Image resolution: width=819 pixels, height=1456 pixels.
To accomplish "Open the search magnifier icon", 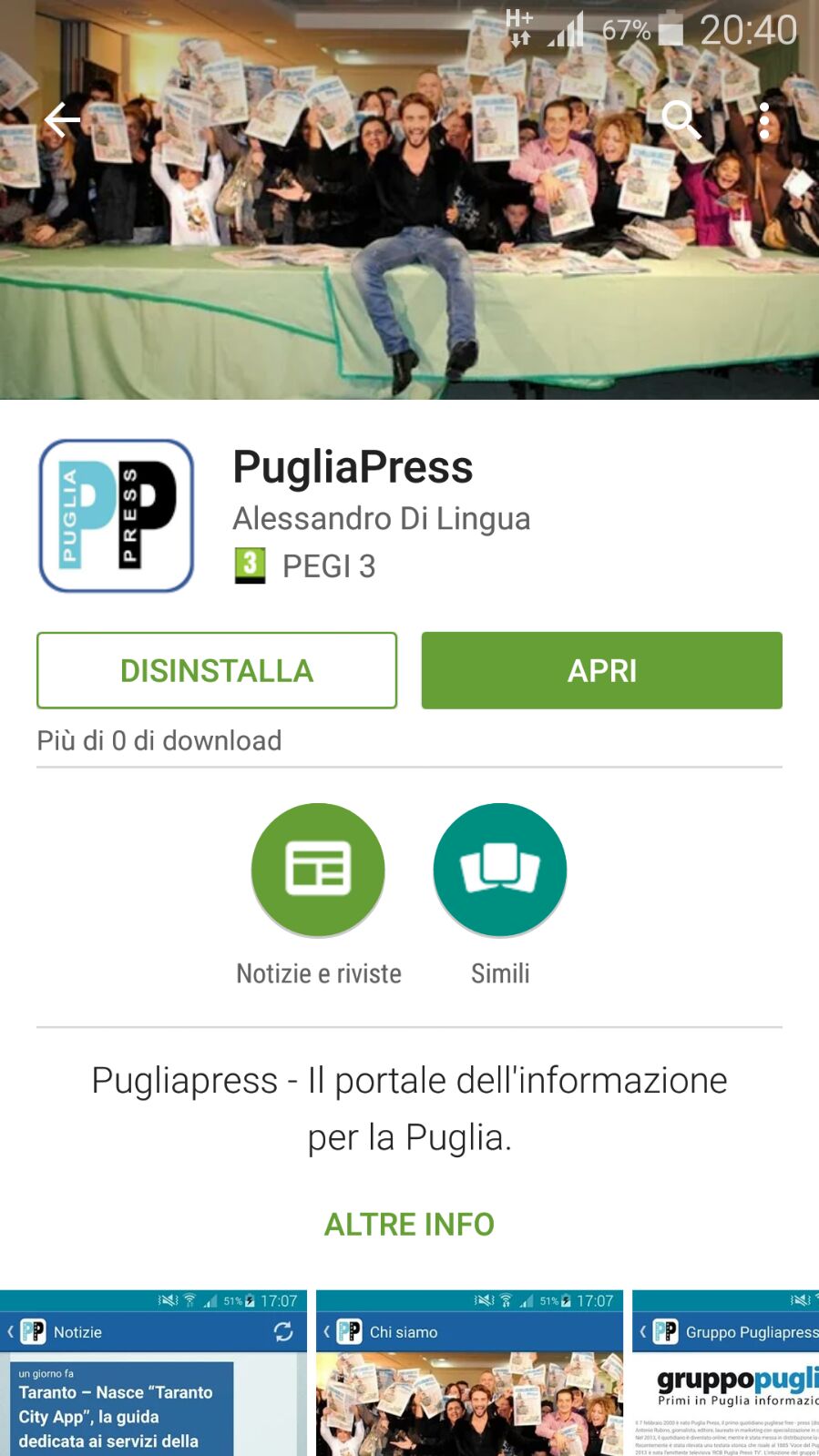I will (680, 119).
